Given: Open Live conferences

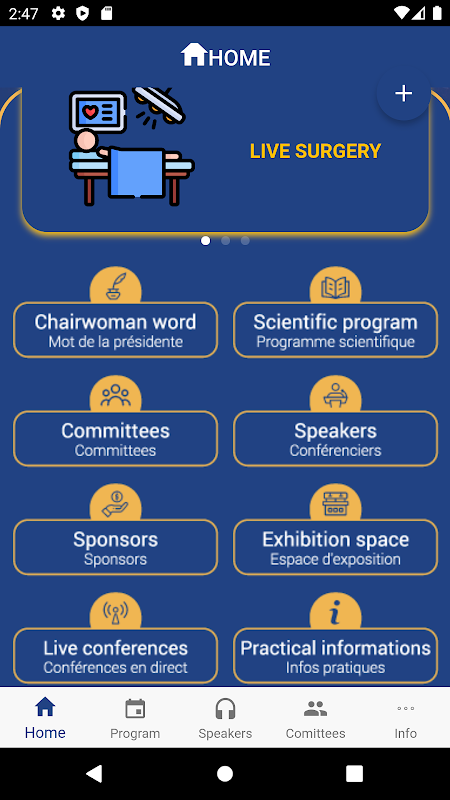Looking at the screenshot, I should pos(115,656).
